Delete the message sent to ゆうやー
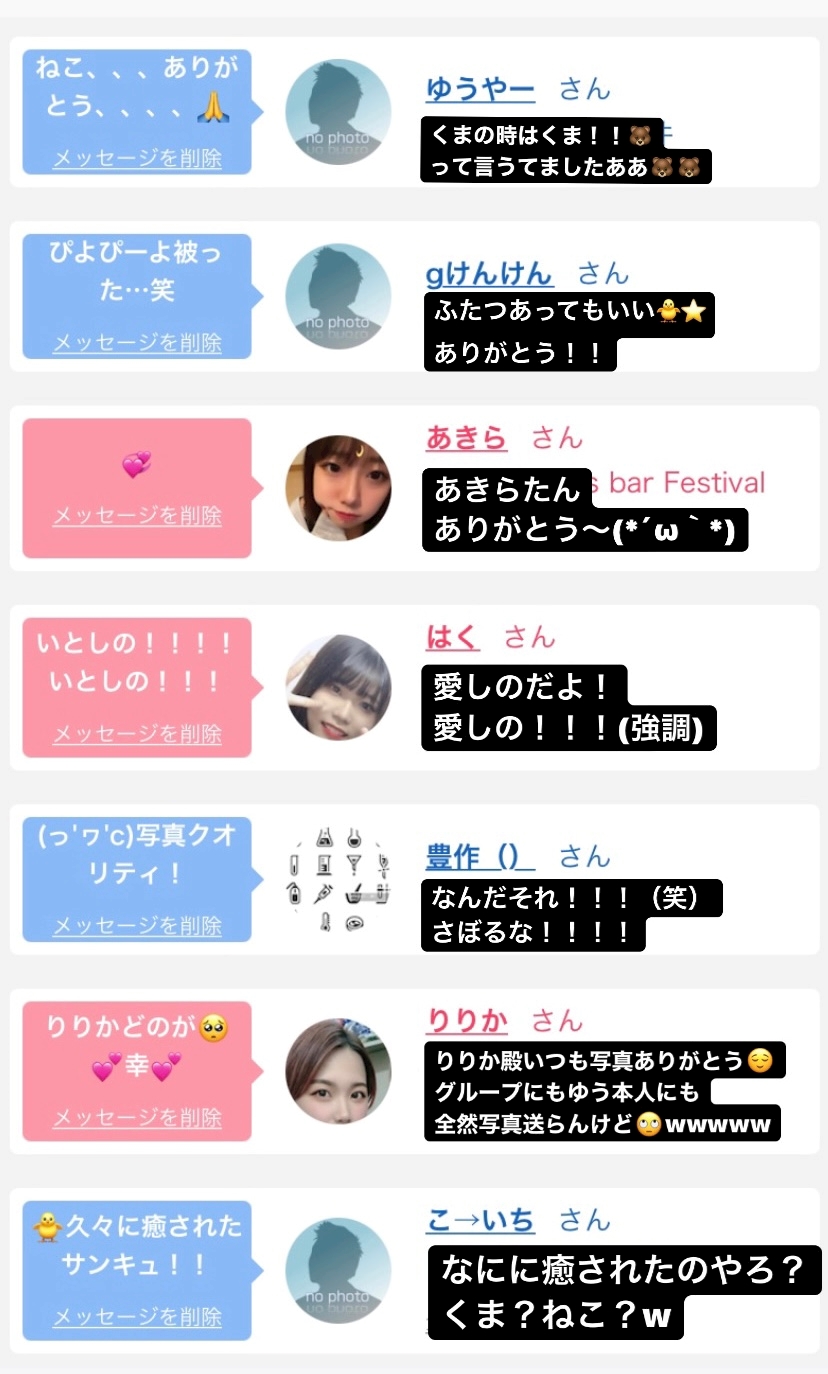828x1374 pixels. point(137,158)
